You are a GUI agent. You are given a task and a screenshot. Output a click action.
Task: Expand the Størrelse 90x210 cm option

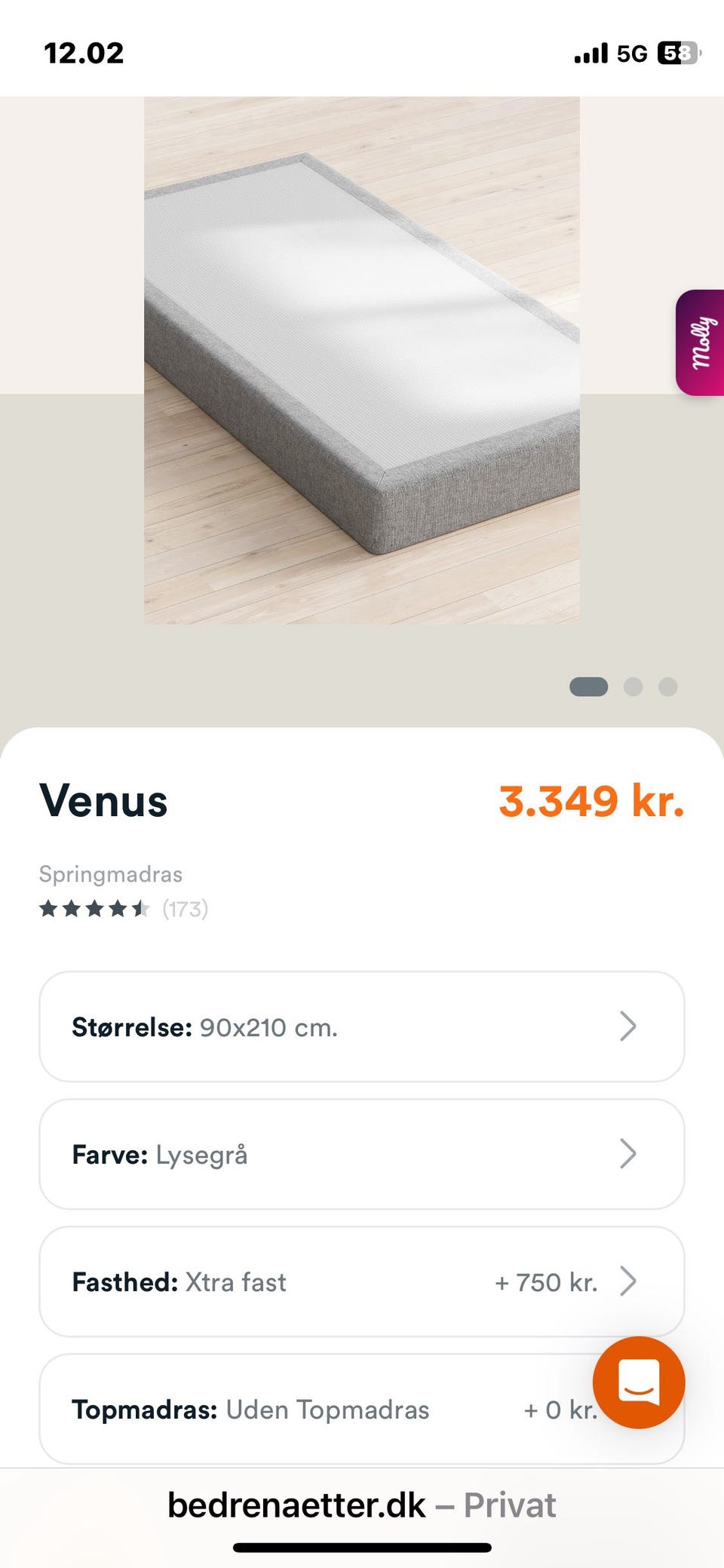[362, 1026]
